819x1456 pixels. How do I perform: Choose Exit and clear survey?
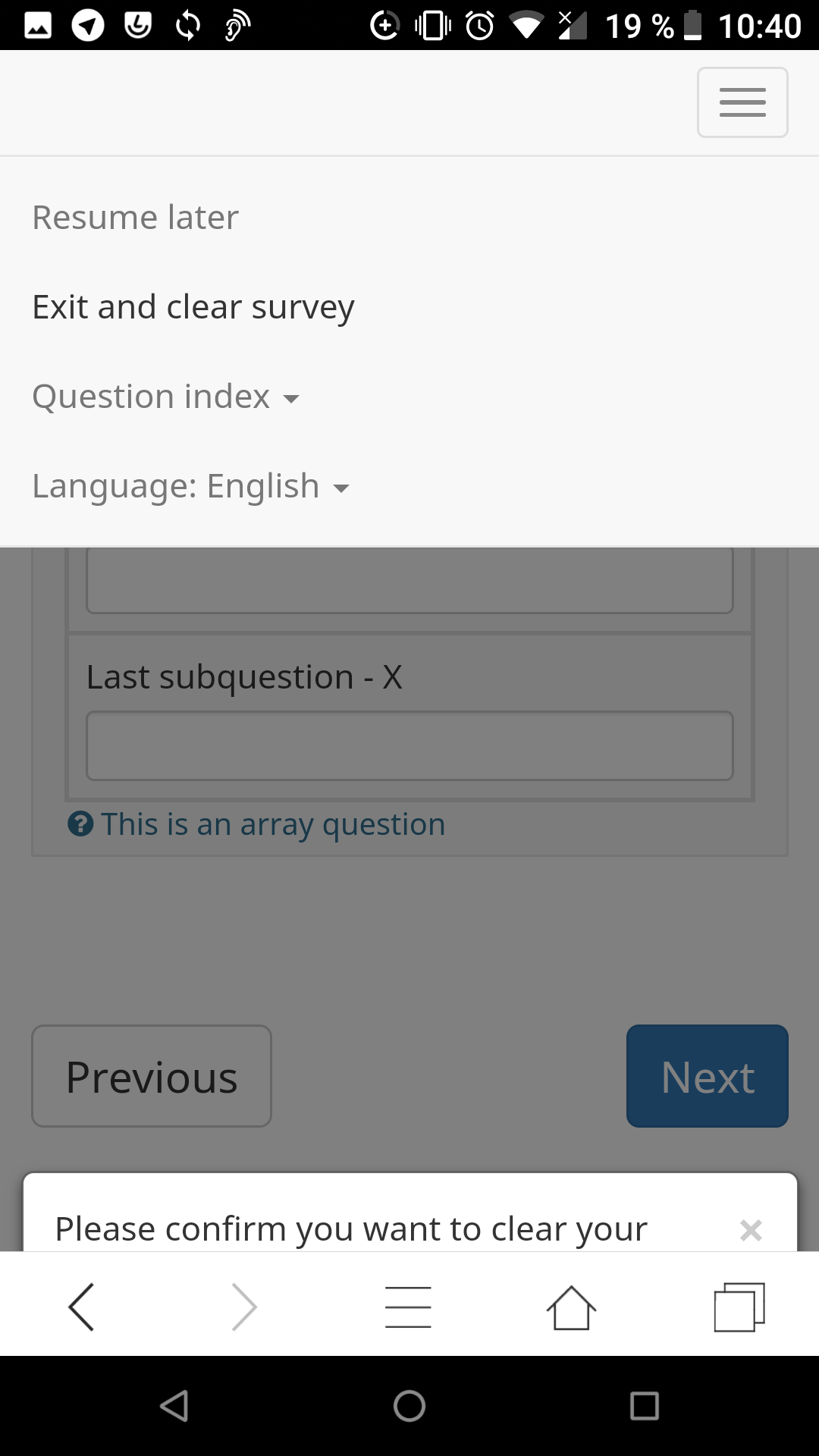pyautogui.click(x=193, y=307)
